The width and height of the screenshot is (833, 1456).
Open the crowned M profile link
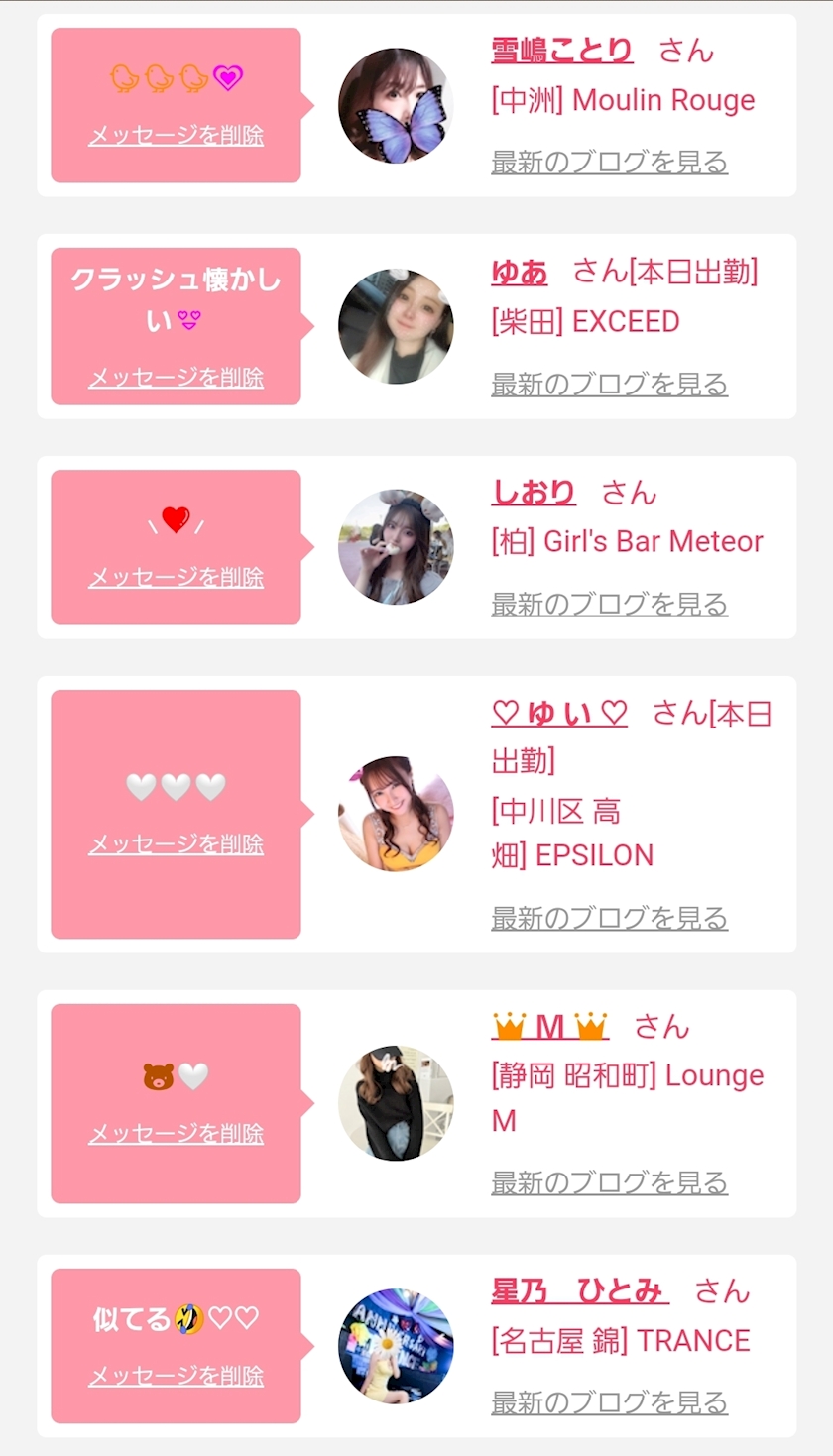tap(549, 1027)
